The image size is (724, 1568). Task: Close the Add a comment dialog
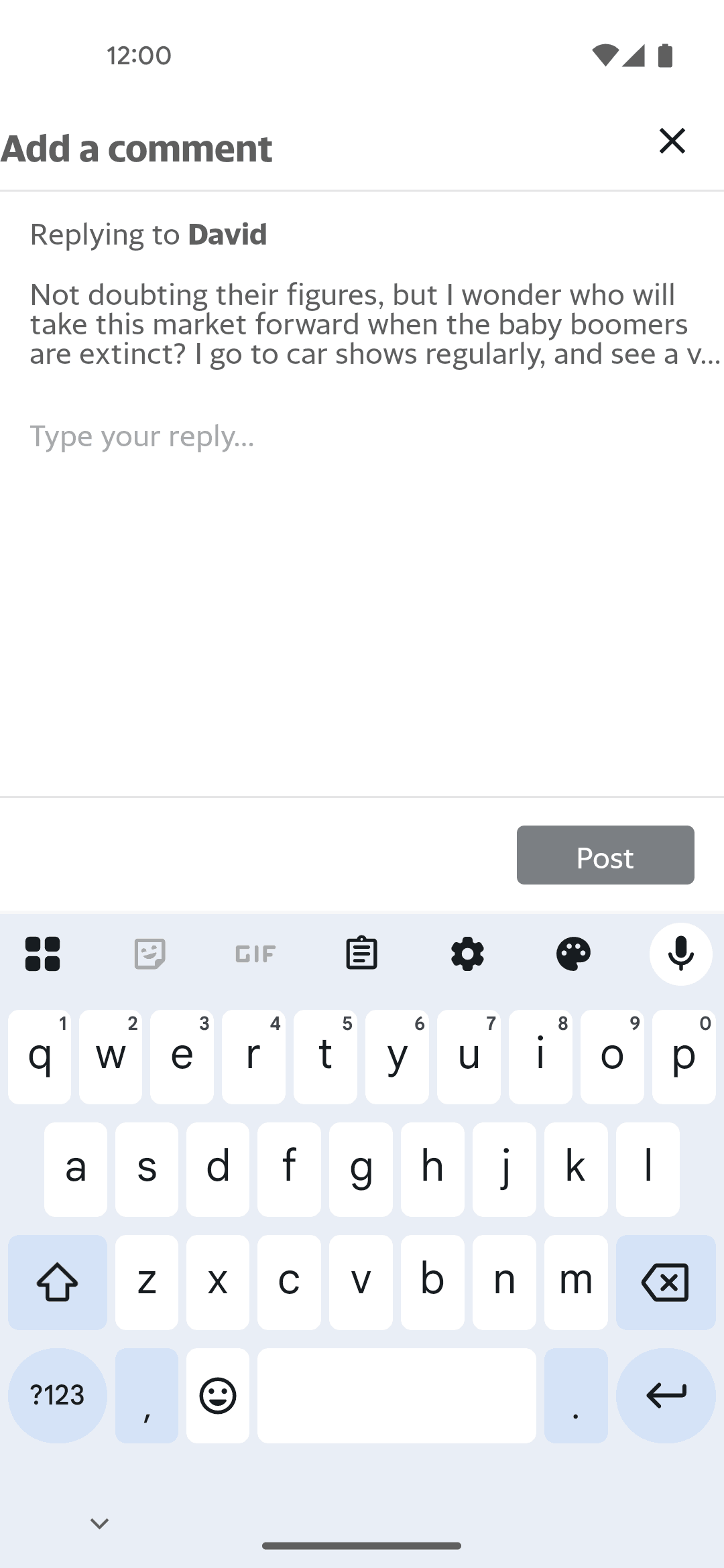tap(672, 141)
